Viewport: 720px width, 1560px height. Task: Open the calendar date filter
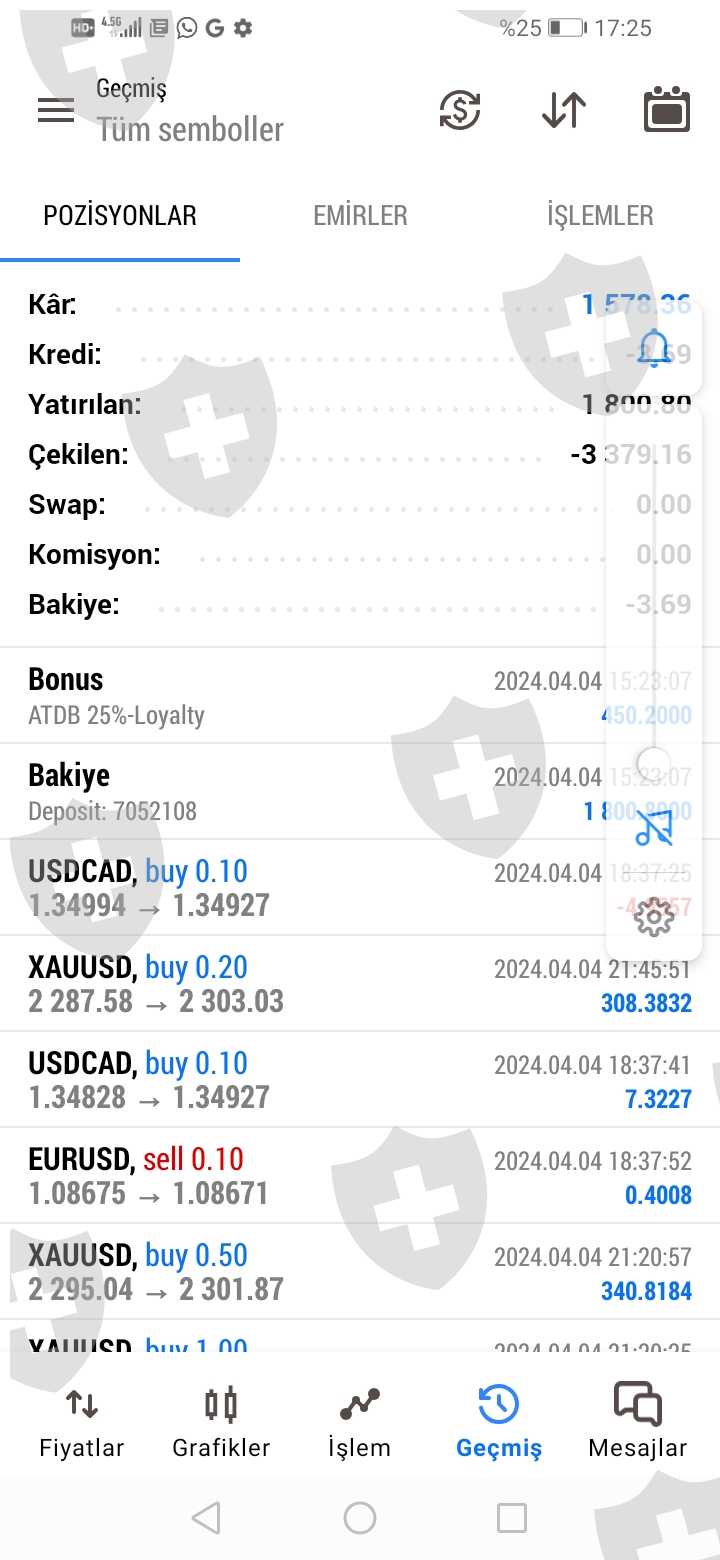coord(667,110)
